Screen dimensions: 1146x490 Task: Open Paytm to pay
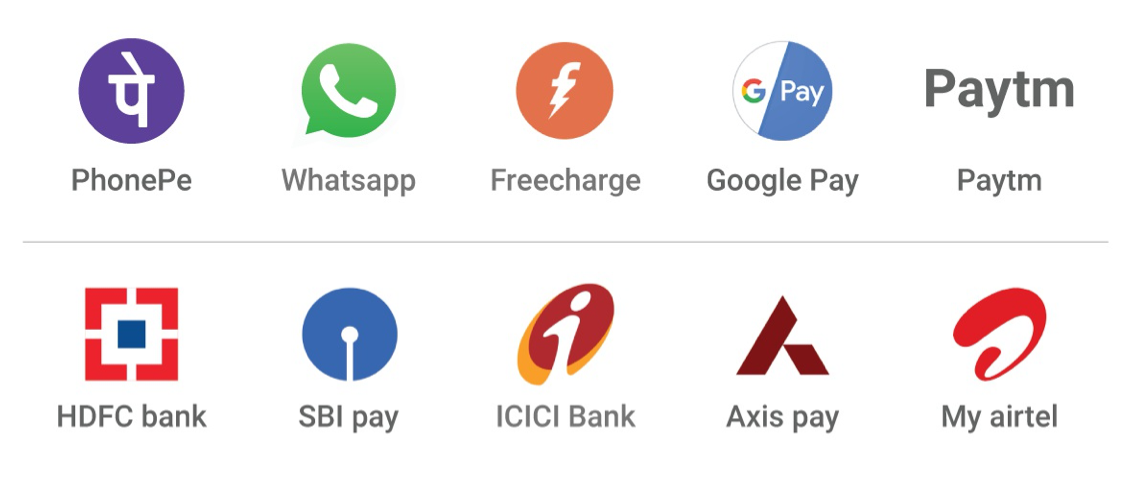[999, 91]
